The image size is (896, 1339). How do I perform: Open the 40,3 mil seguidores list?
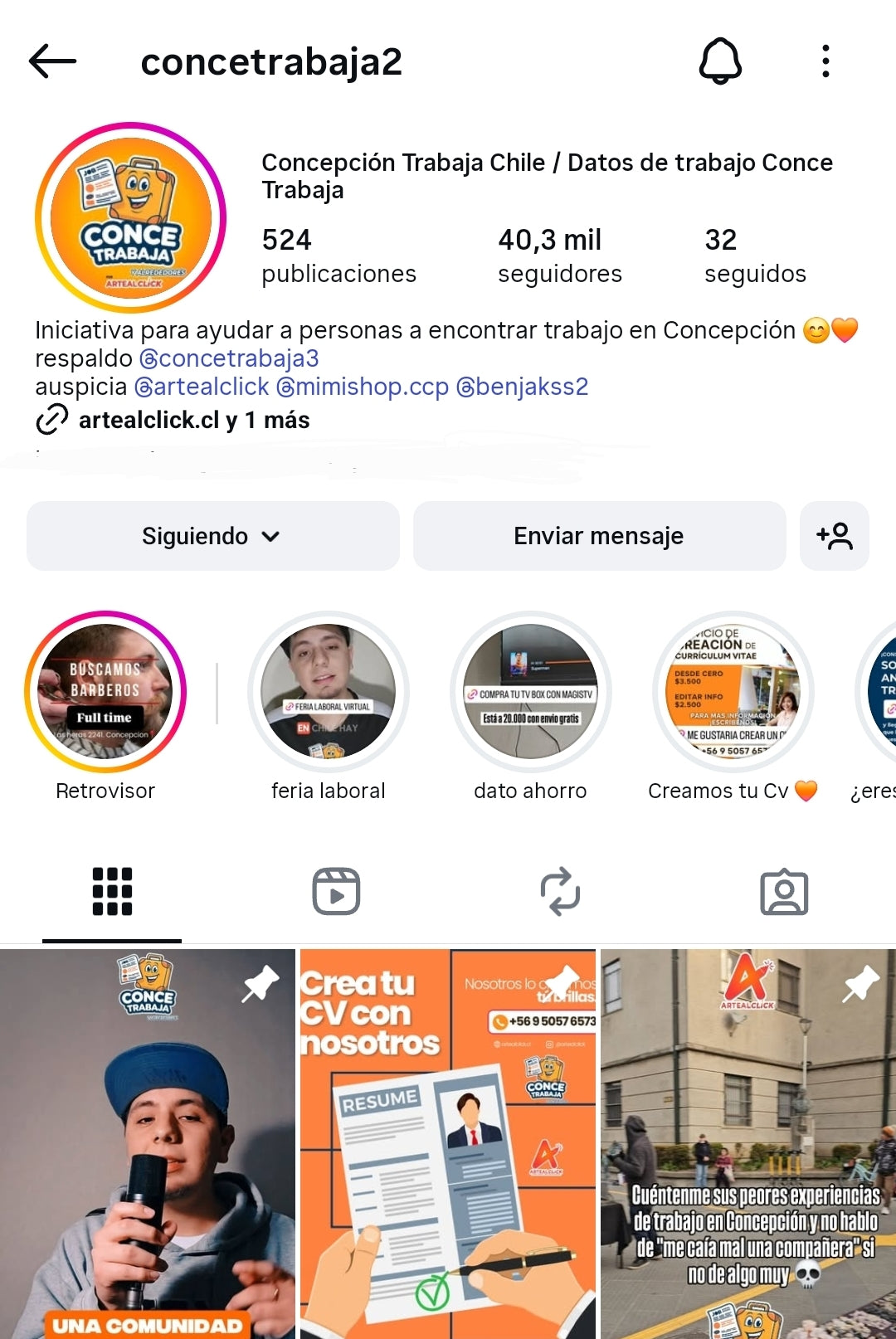tap(559, 256)
